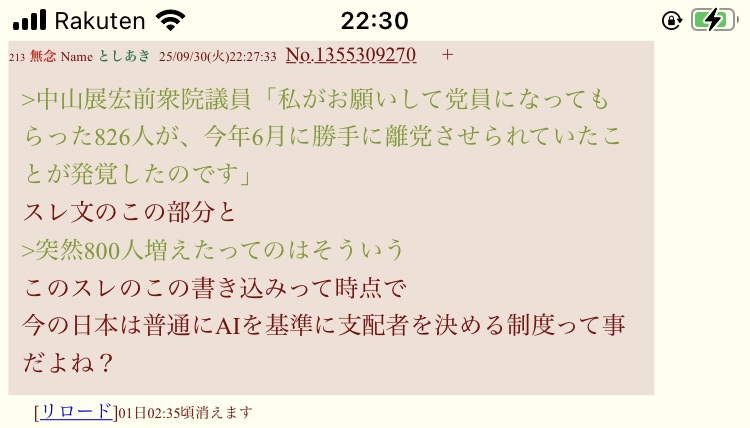Image resolution: width=750 pixels, height=428 pixels.
Task: Reload the thread via リロード link
Action: coord(76,411)
